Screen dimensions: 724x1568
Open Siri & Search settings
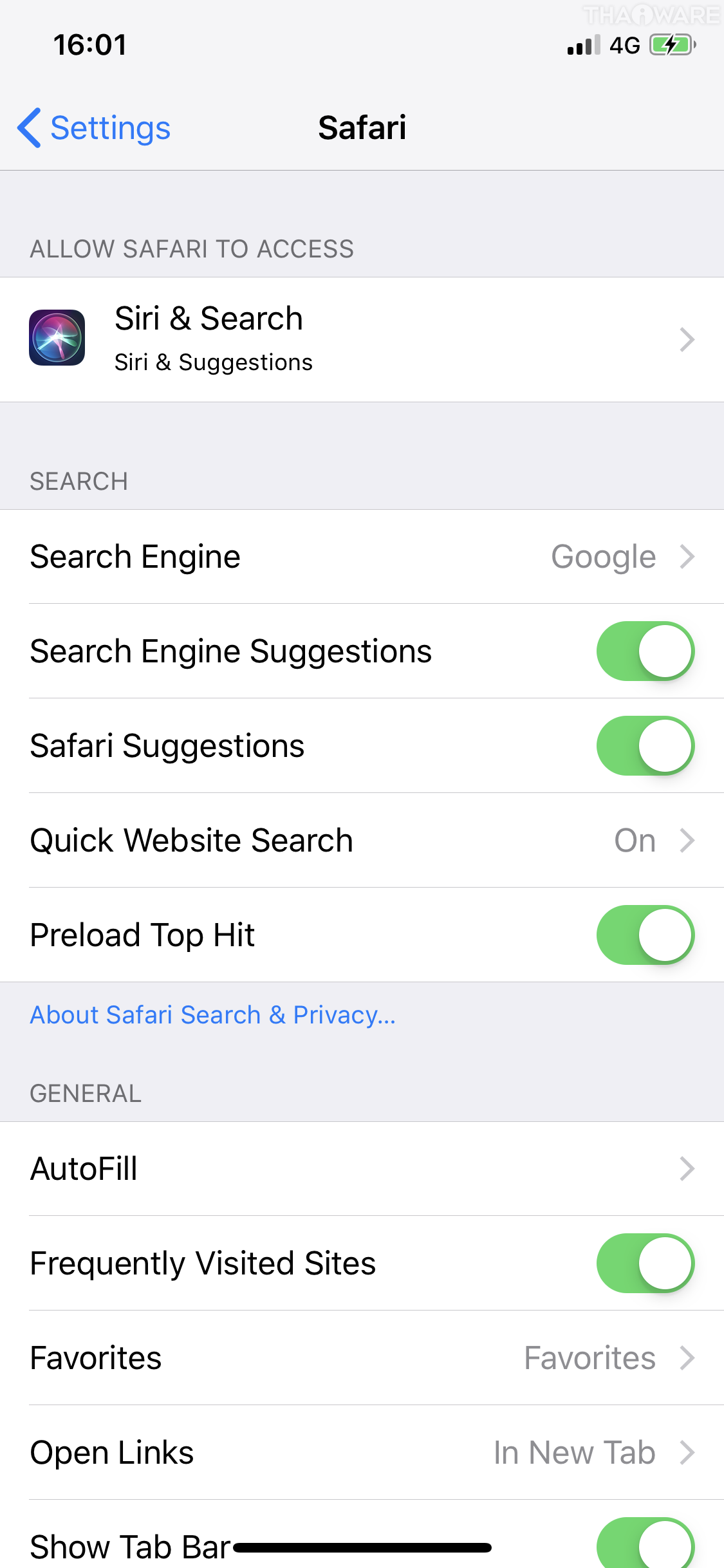coord(362,340)
